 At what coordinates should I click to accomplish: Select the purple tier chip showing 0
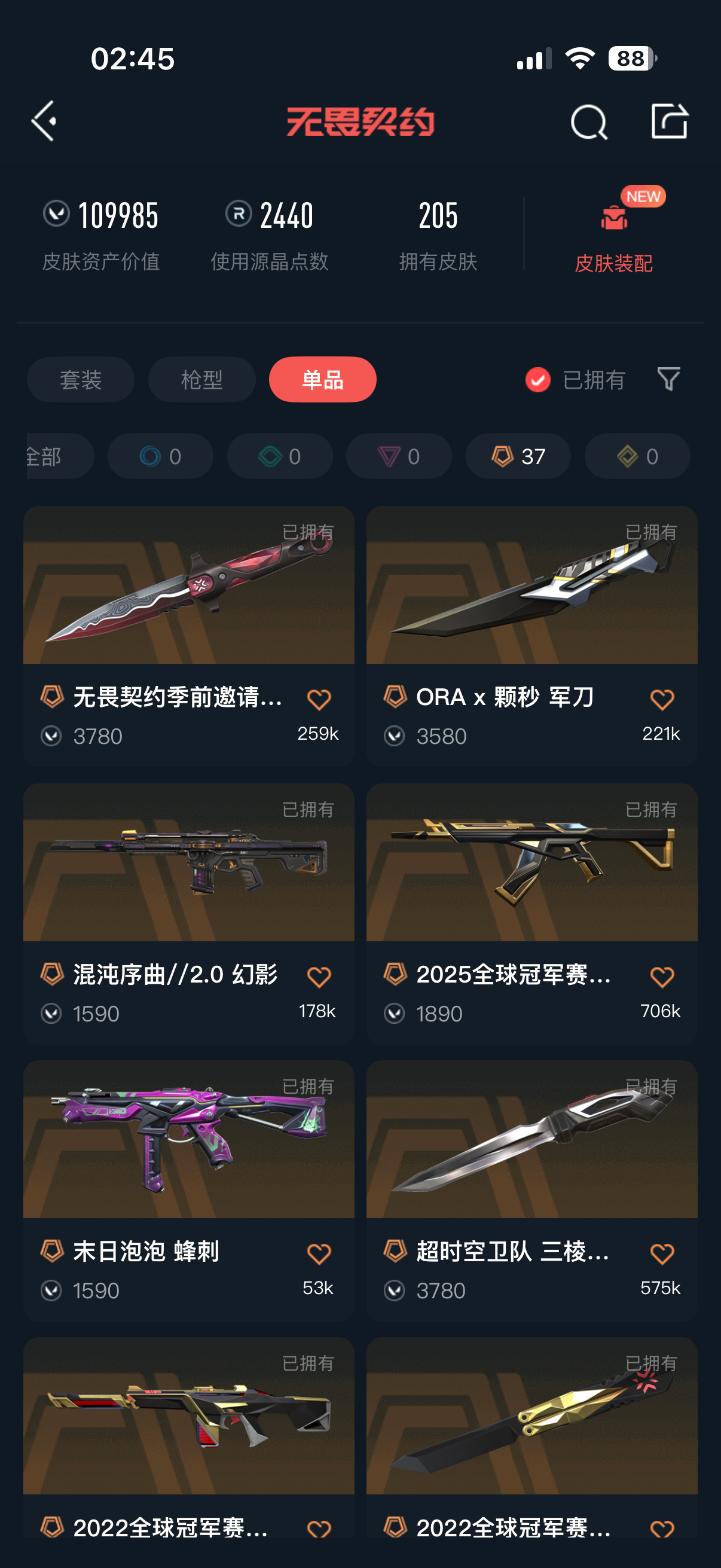tap(399, 456)
